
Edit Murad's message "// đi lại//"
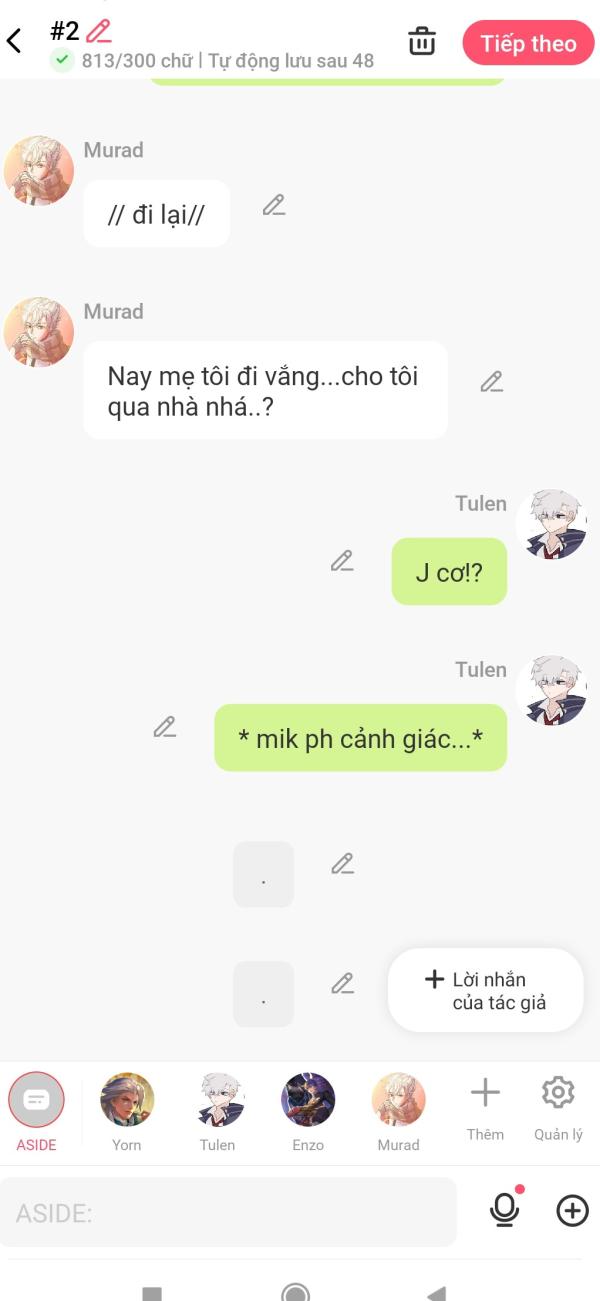click(x=274, y=205)
